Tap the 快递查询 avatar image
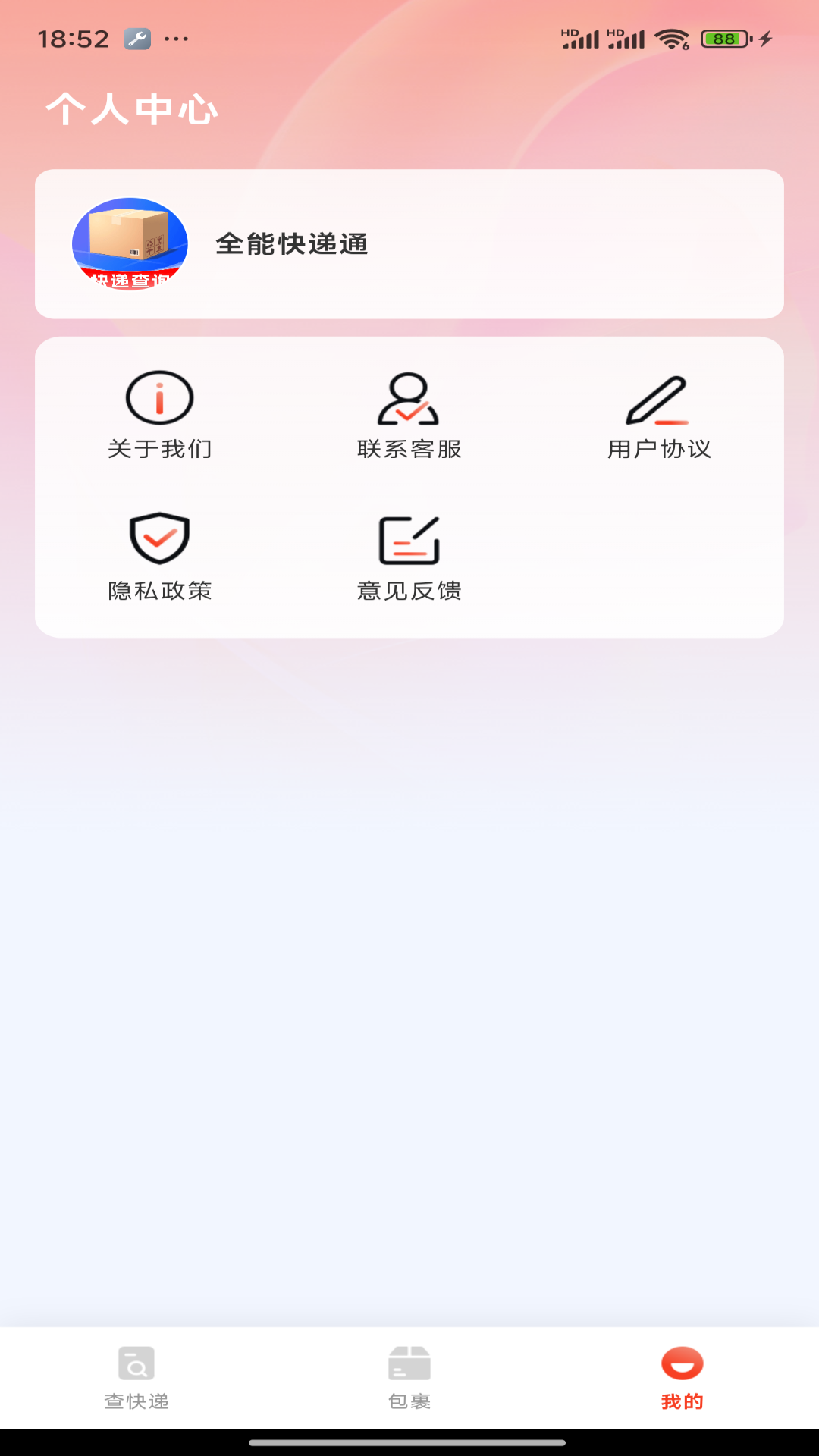 pyautogui.click(x=130, y=244)
